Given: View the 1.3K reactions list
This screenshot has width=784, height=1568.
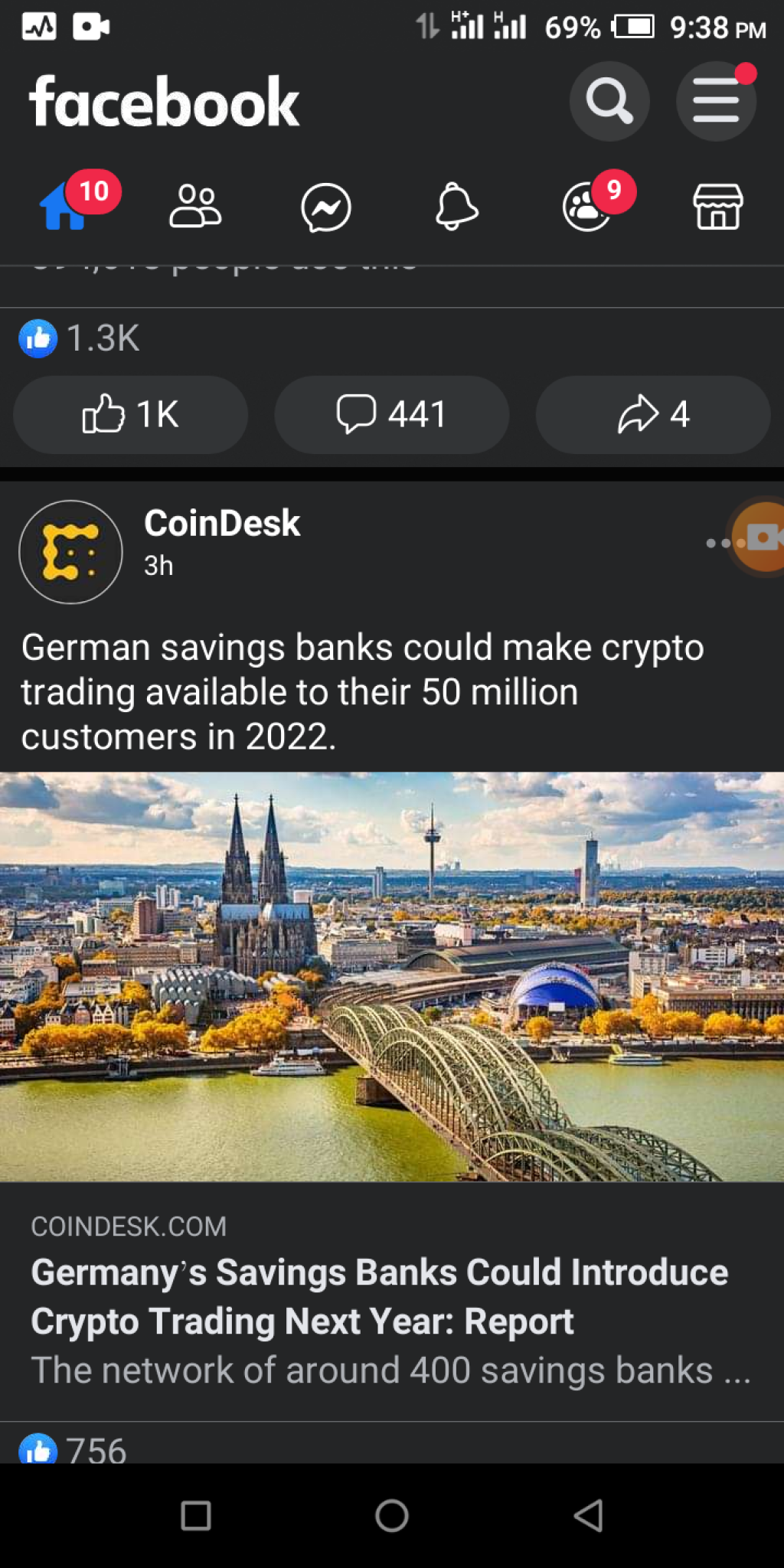Looking at the screenshot, I should [80, 338].
